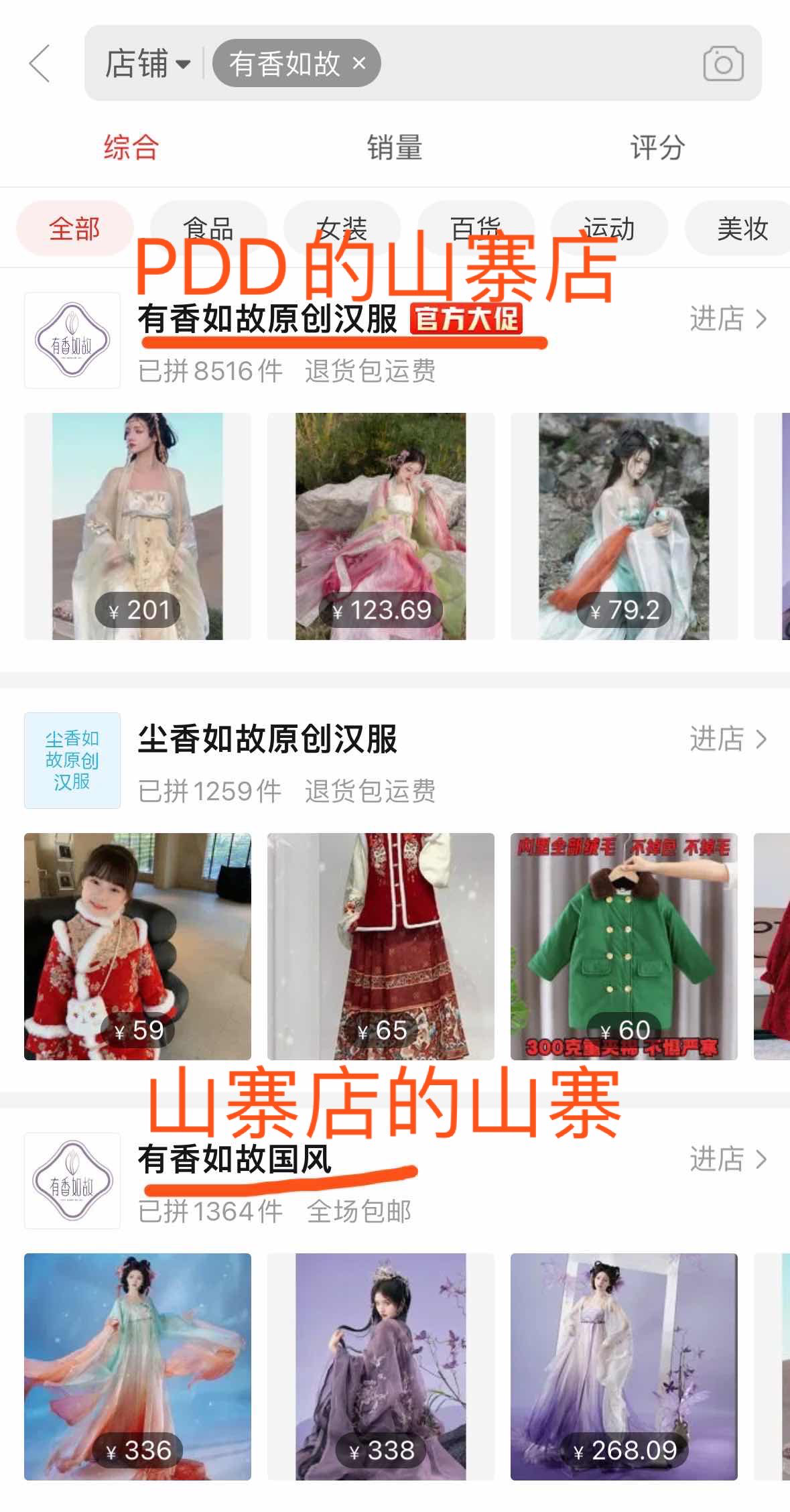
Task: Open the ¥123.69 pink hanfu product
Action: tap(381, 526)
